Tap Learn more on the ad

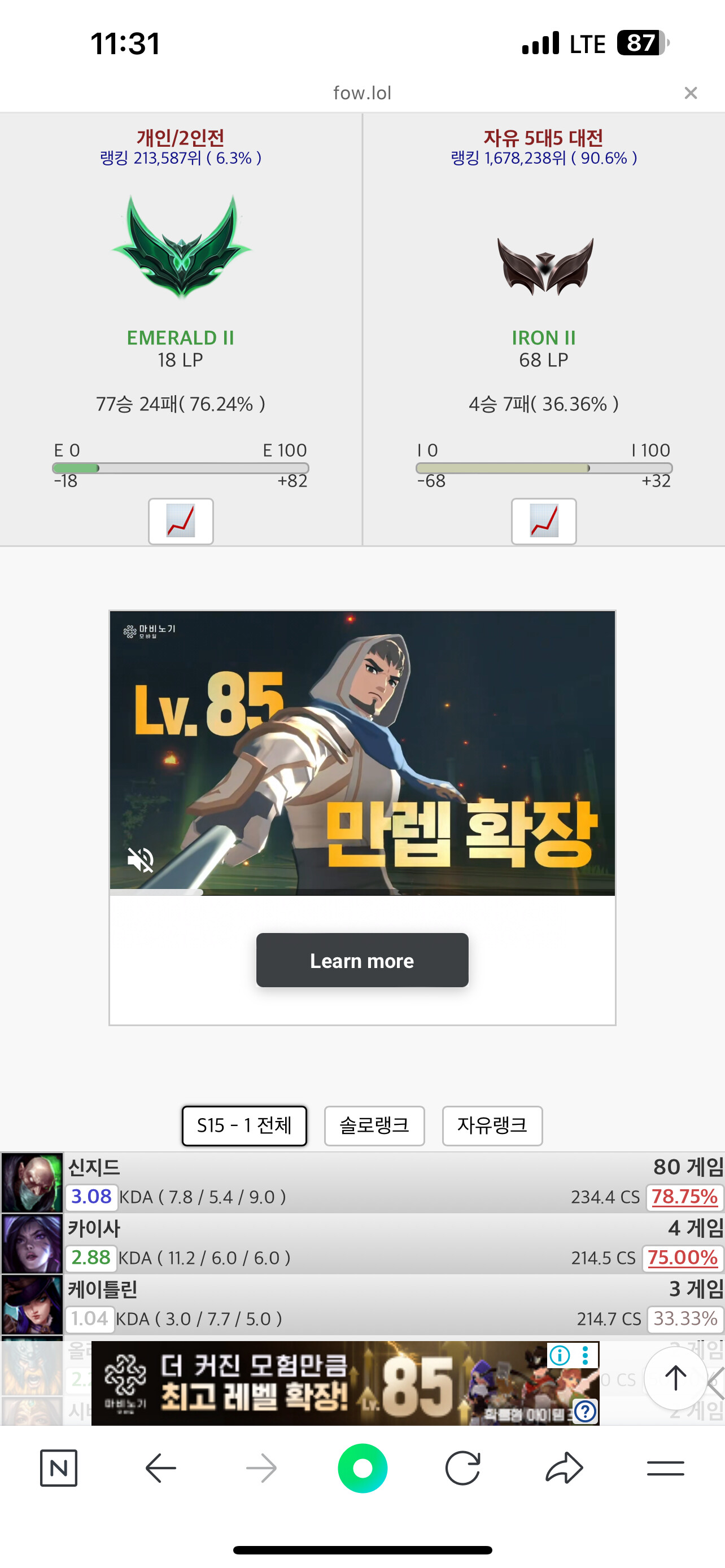pyautogui.click(x=362, y=960)
